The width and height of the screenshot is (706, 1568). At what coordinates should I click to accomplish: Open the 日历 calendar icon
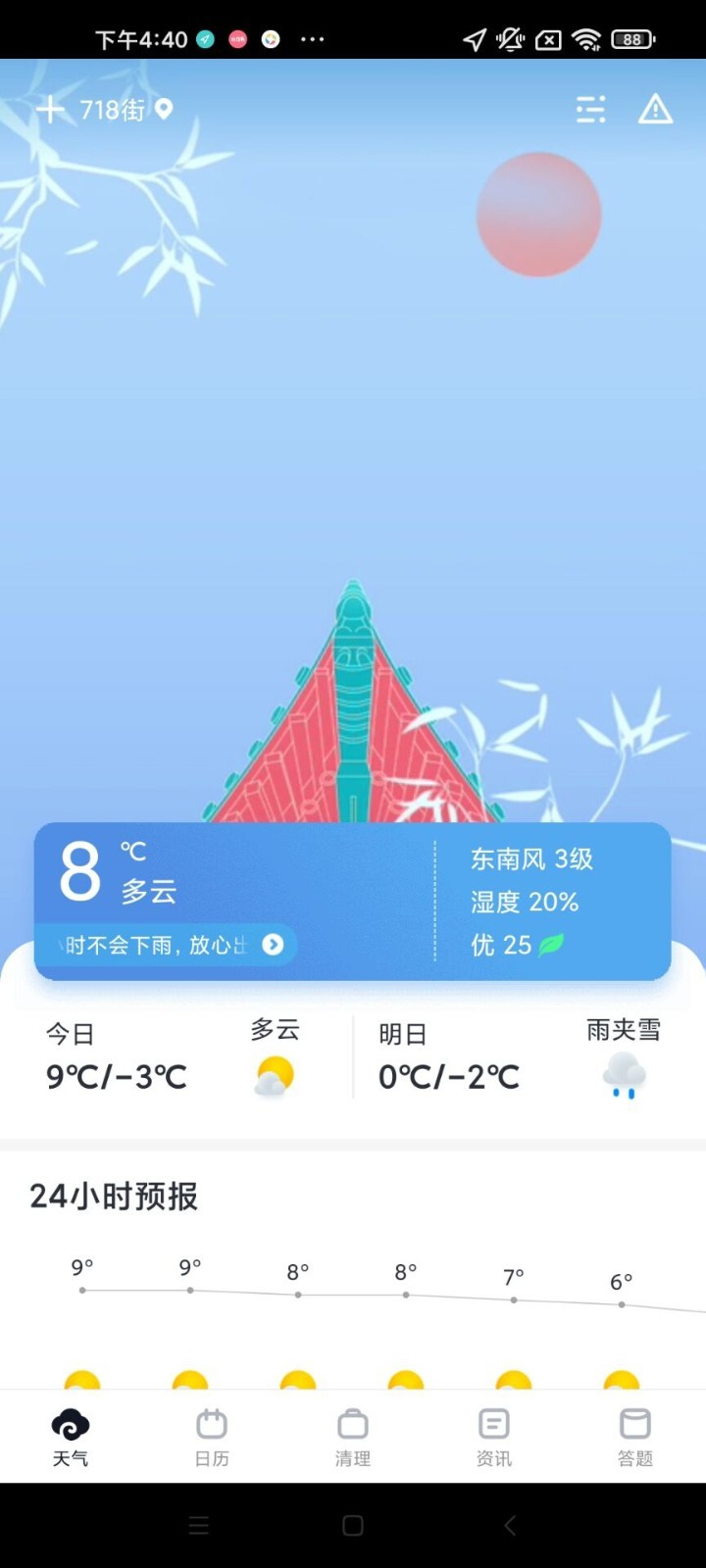pyautogui.click(x=210, y=1433)
